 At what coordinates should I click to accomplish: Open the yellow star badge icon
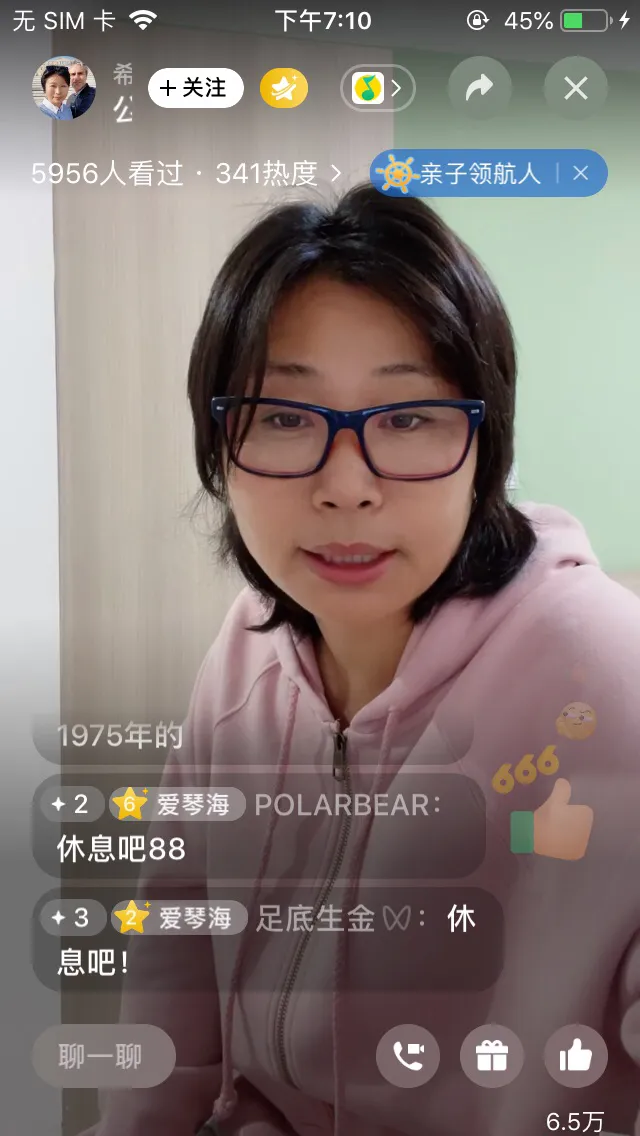[284, 89]
